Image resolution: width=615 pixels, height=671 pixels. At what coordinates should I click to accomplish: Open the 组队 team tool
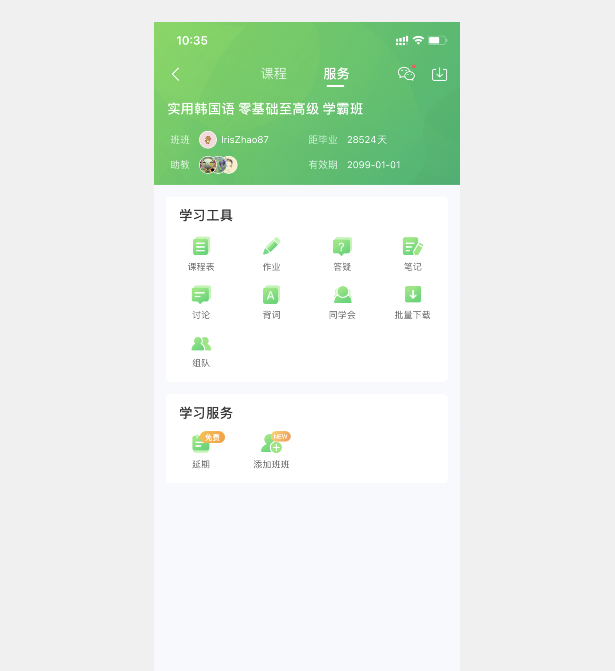pos(201,350)
